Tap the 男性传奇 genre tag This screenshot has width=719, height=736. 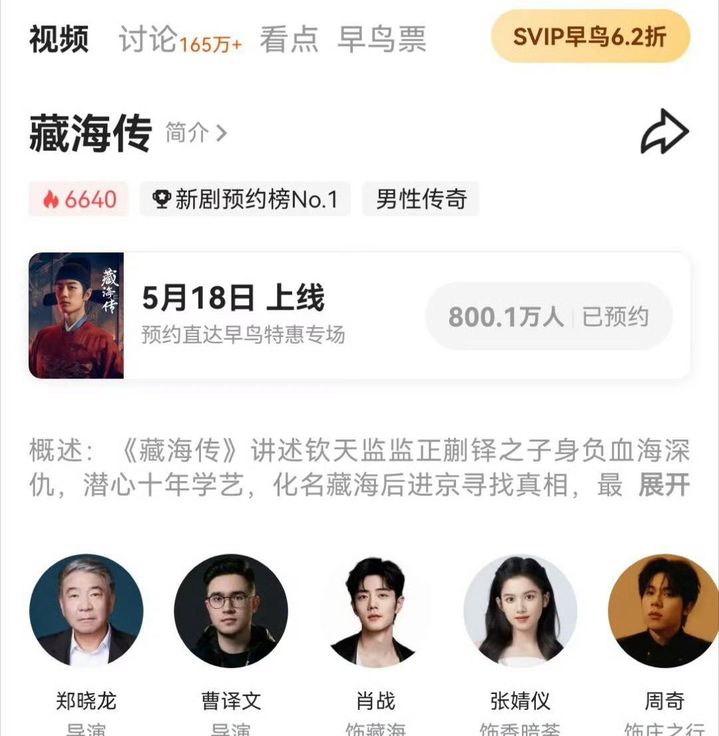(x=421, y=199)
